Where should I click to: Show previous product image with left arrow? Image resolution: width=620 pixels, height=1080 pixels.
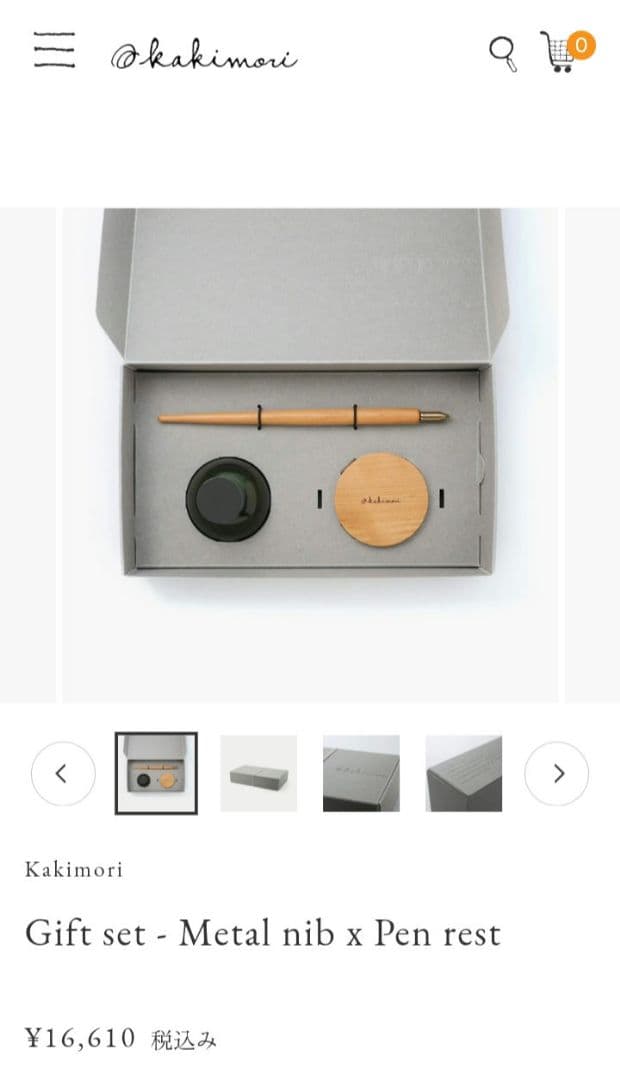[x=62, y=773]
